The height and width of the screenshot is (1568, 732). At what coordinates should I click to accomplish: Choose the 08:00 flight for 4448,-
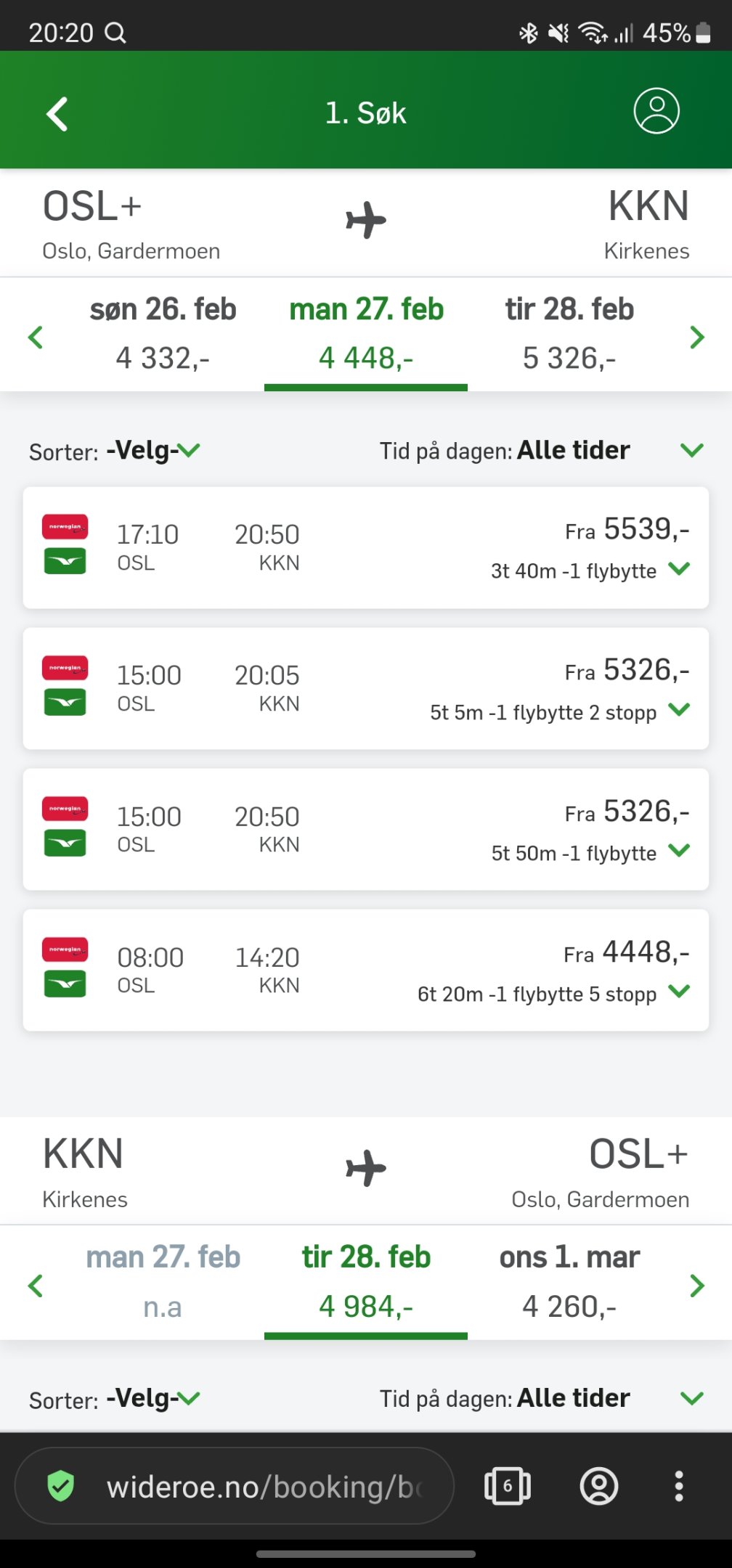tap(366, 970)
